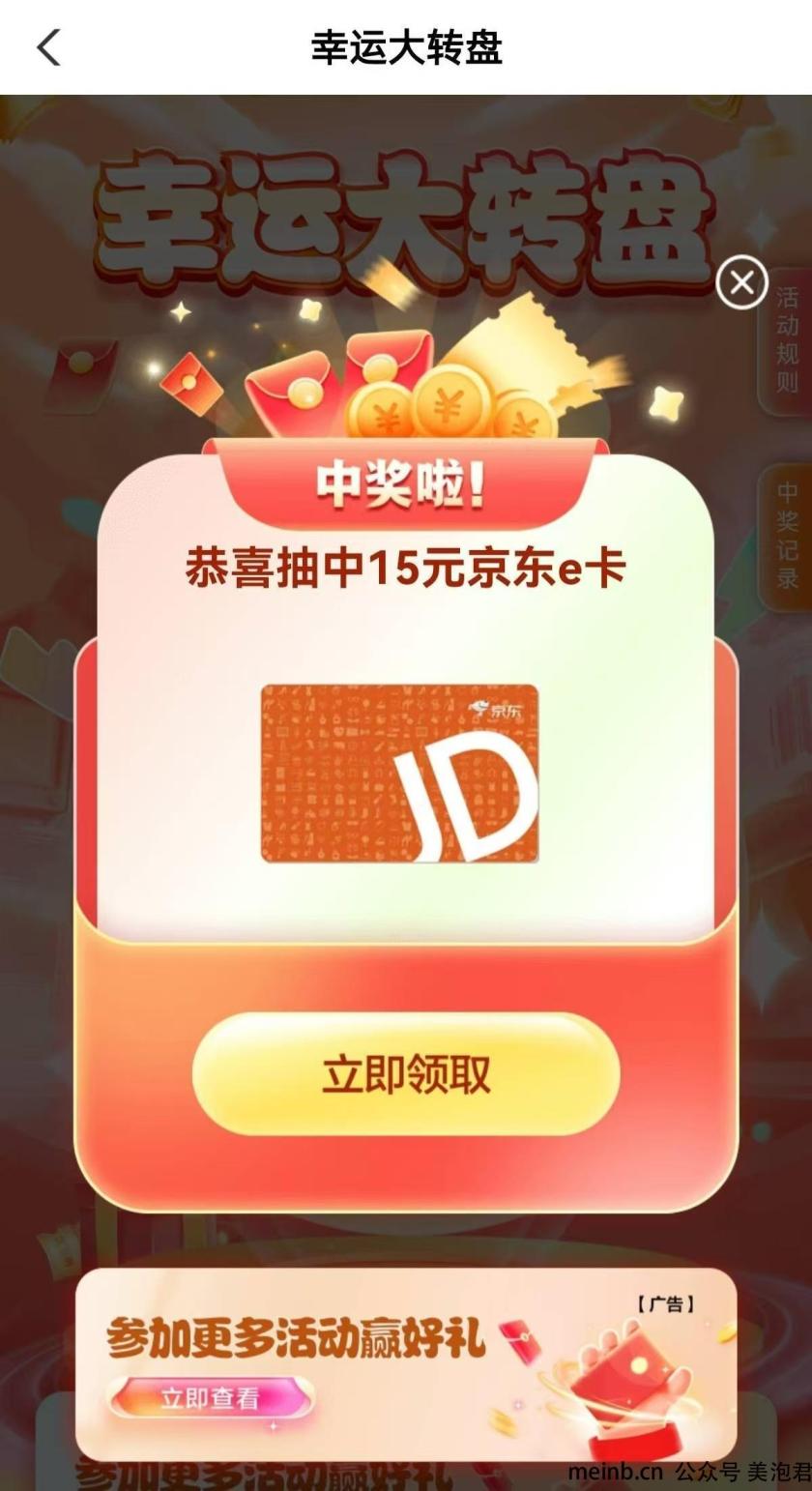Open 中奖记录 side tab
812x1491 pixels.
pyautogui.click(x=787, y=536)
